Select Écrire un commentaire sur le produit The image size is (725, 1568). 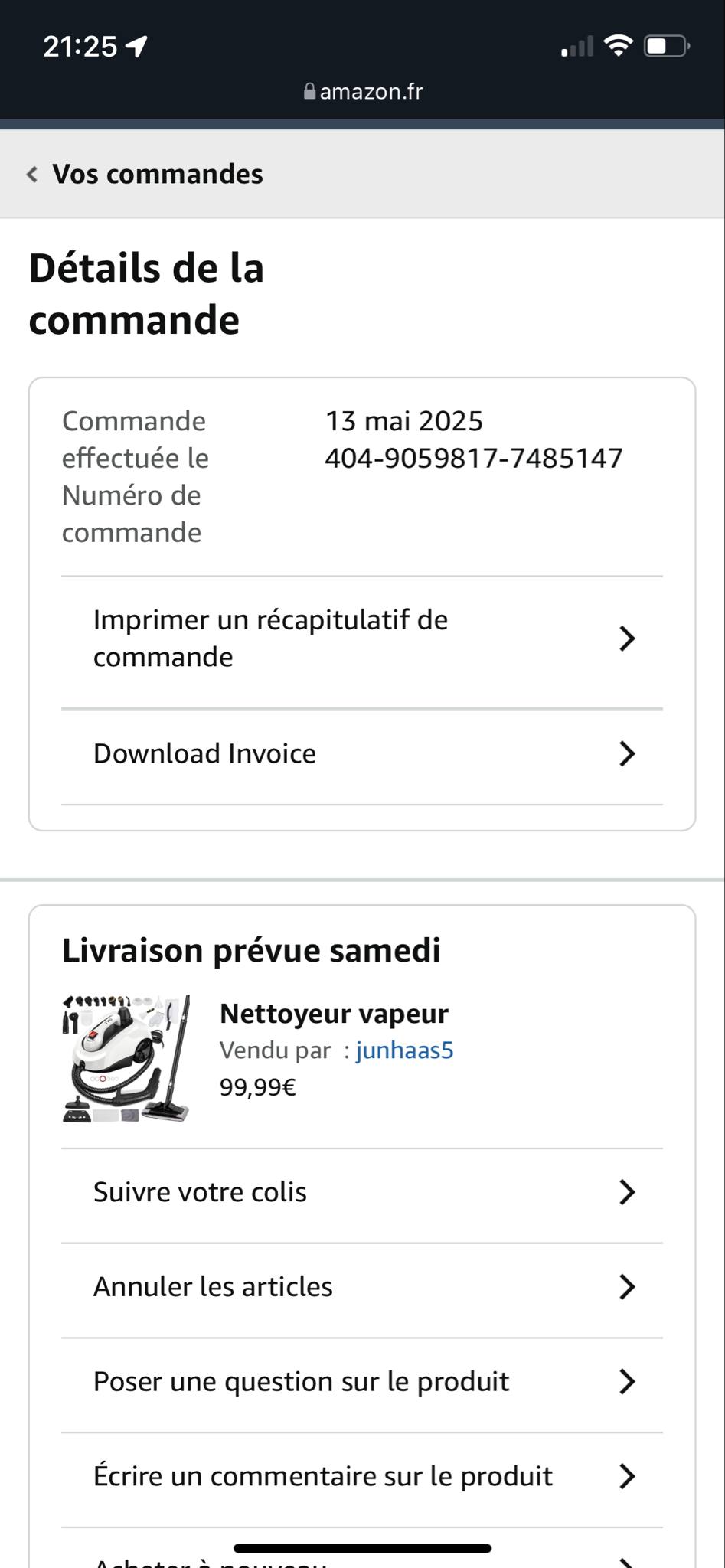click(x=361, y=1476)
